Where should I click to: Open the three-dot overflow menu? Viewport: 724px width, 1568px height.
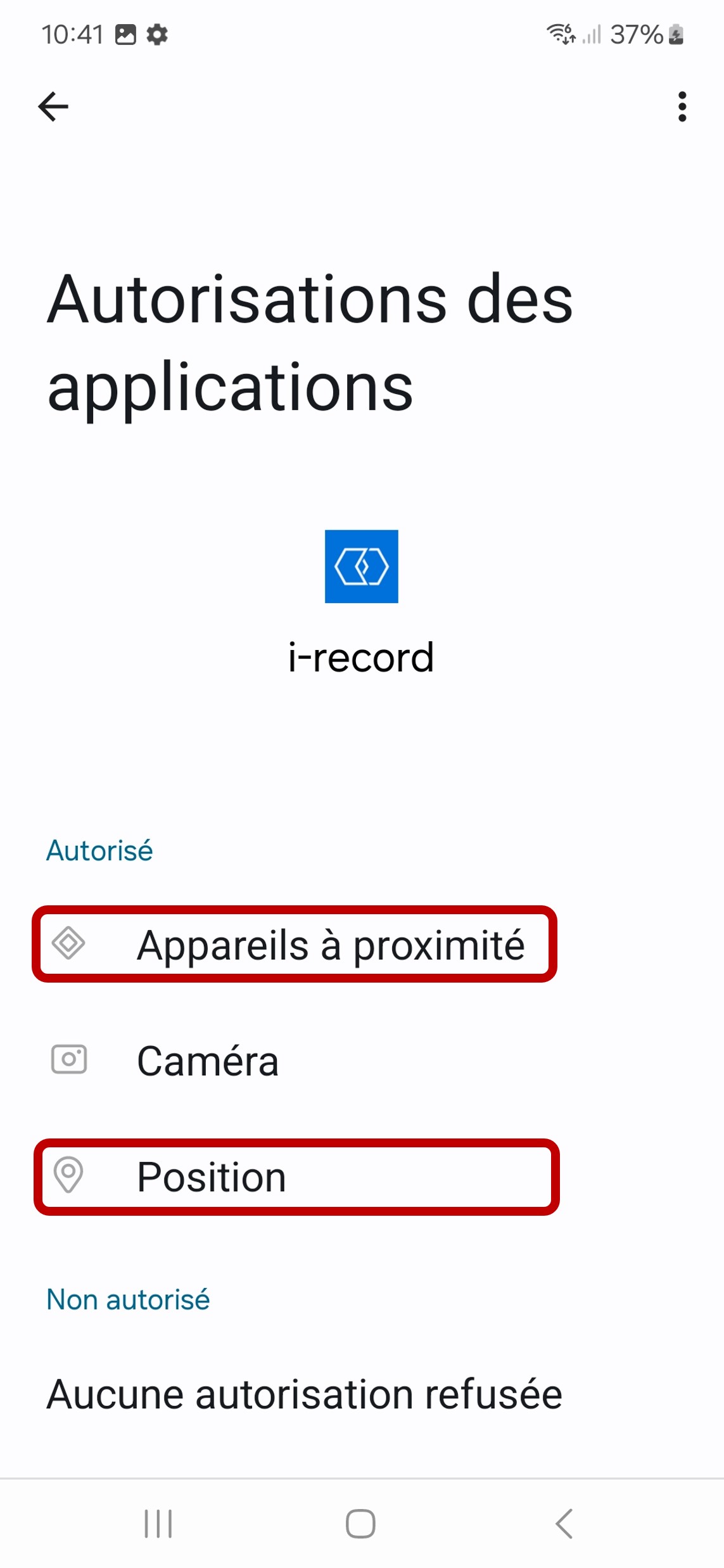[682, 106]
